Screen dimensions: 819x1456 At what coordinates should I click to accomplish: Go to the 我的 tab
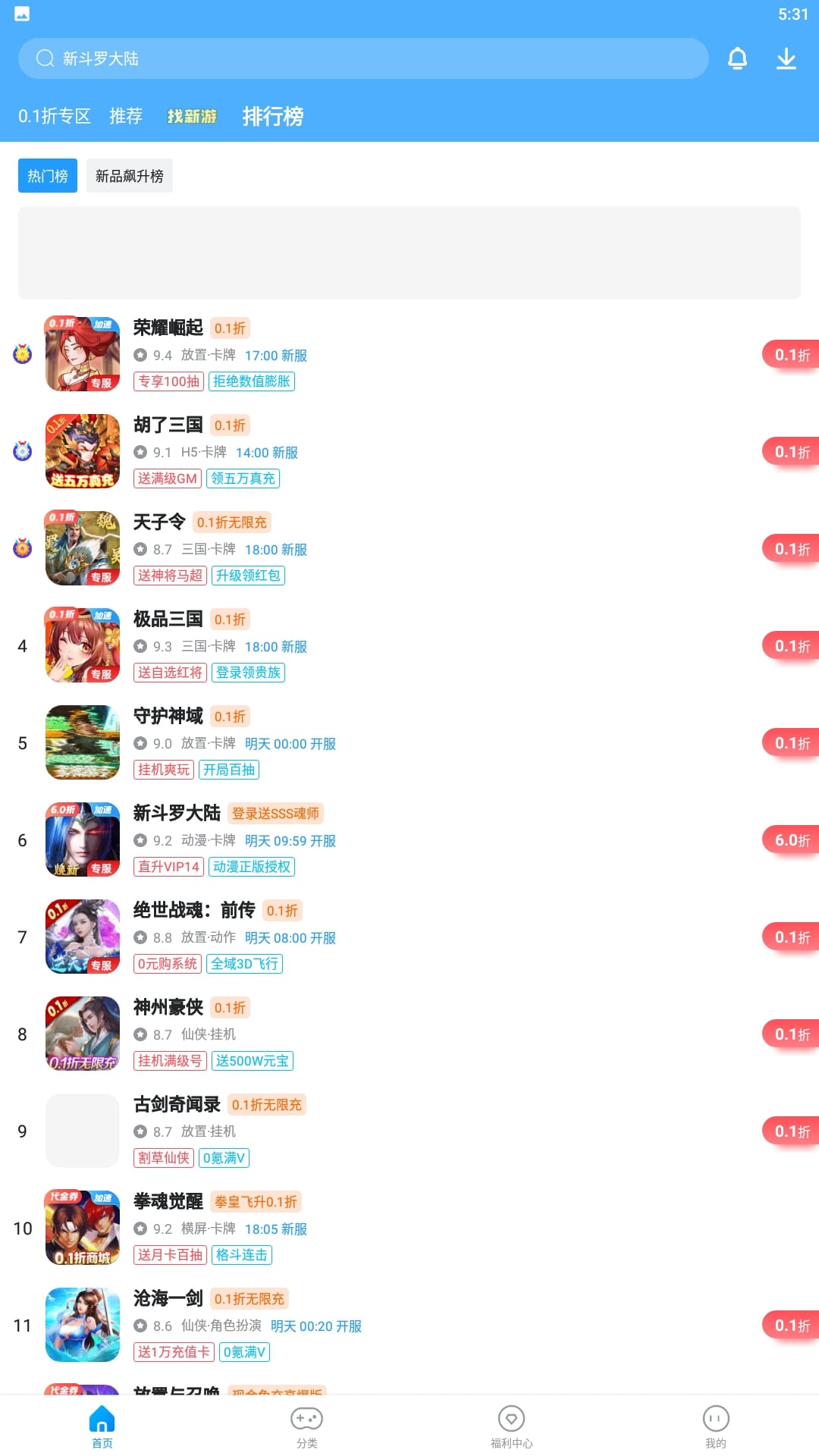[716, 1427]
